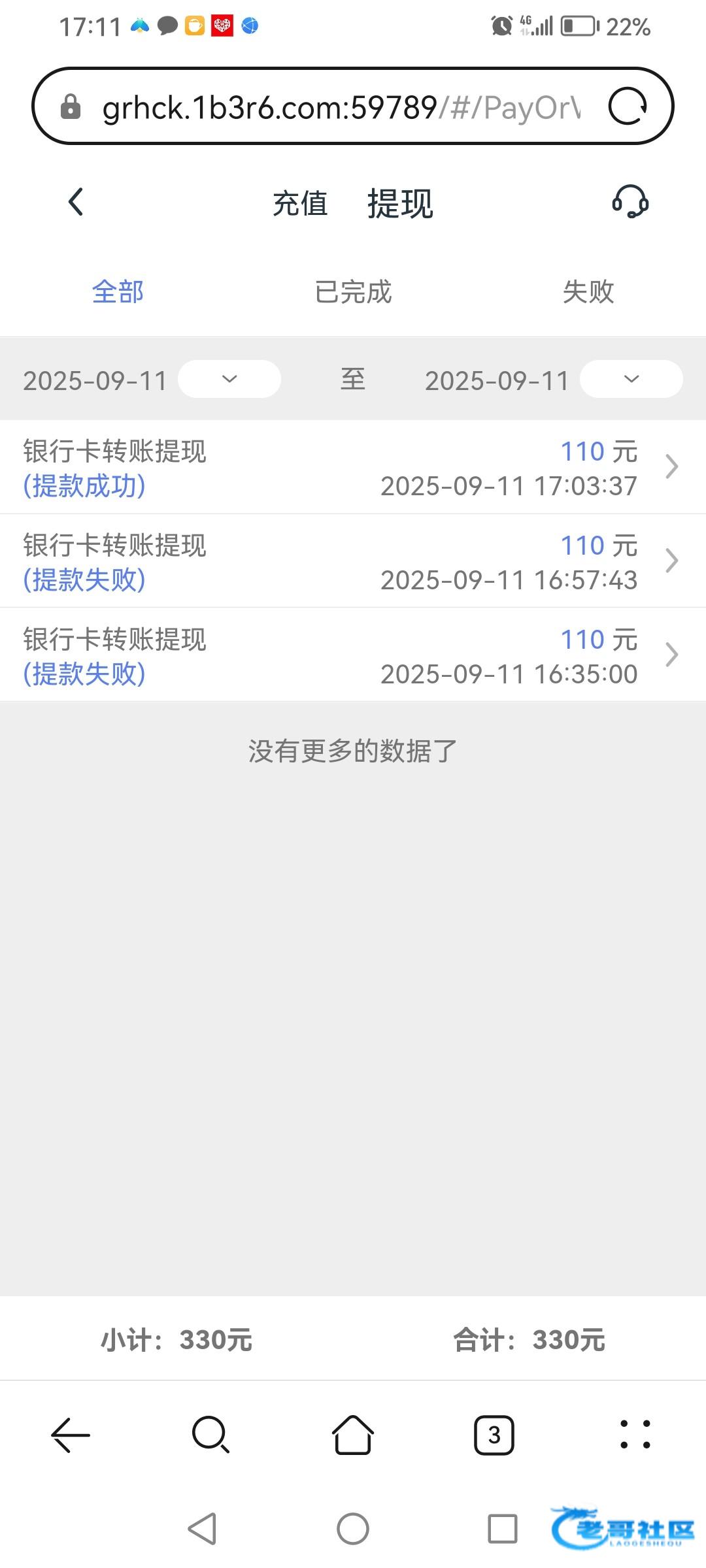
Task: Reload the page from the address bar
Action: (628, 106)
